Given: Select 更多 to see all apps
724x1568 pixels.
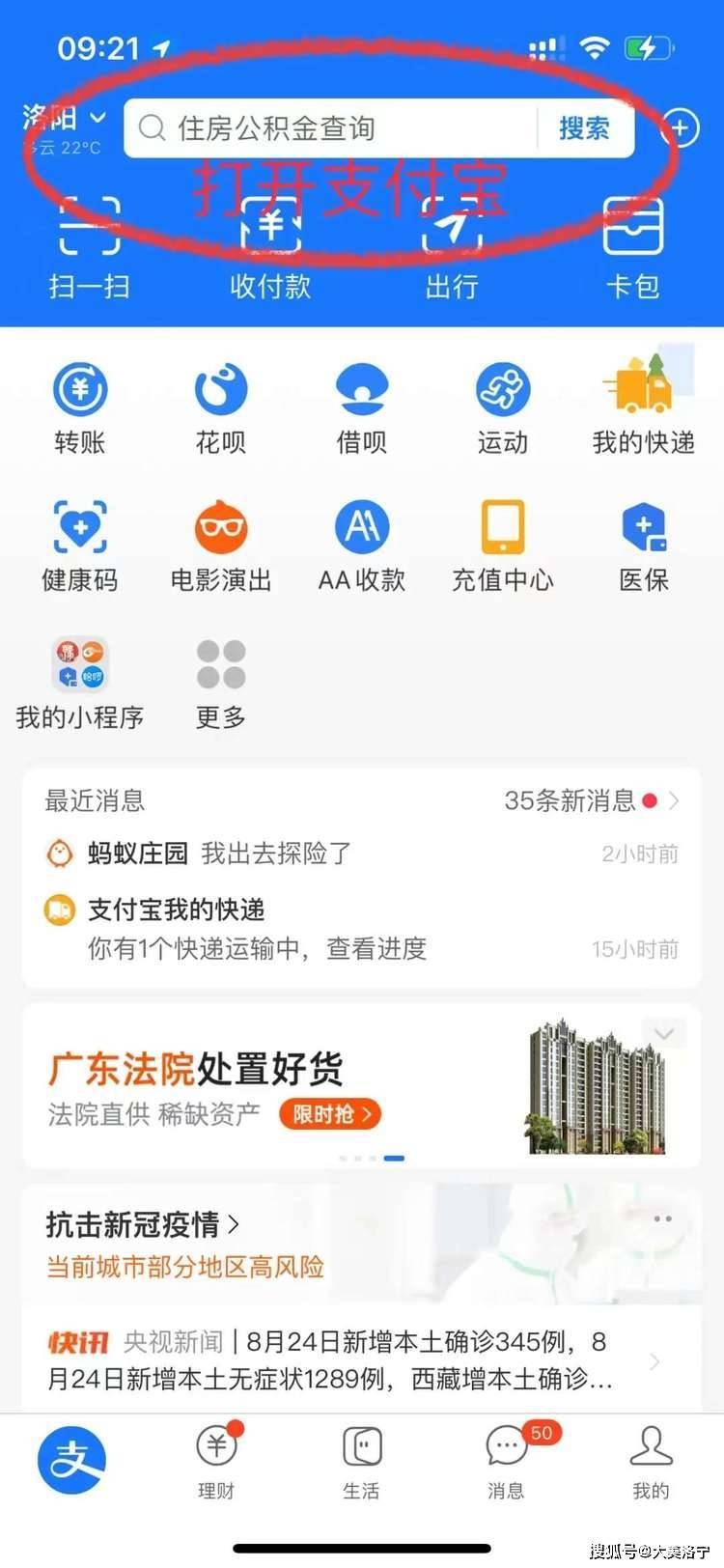Looking at the screenshot, I should (x=221, y=683).
